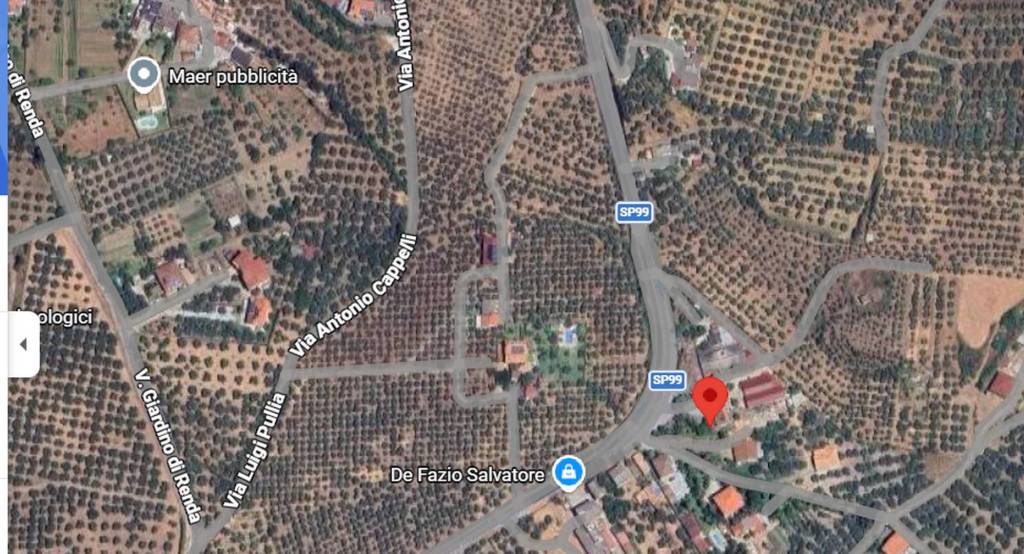Open Maer pubblicità place marker
This screenshot has height=554, width=1024.
(x=145, y=74)
